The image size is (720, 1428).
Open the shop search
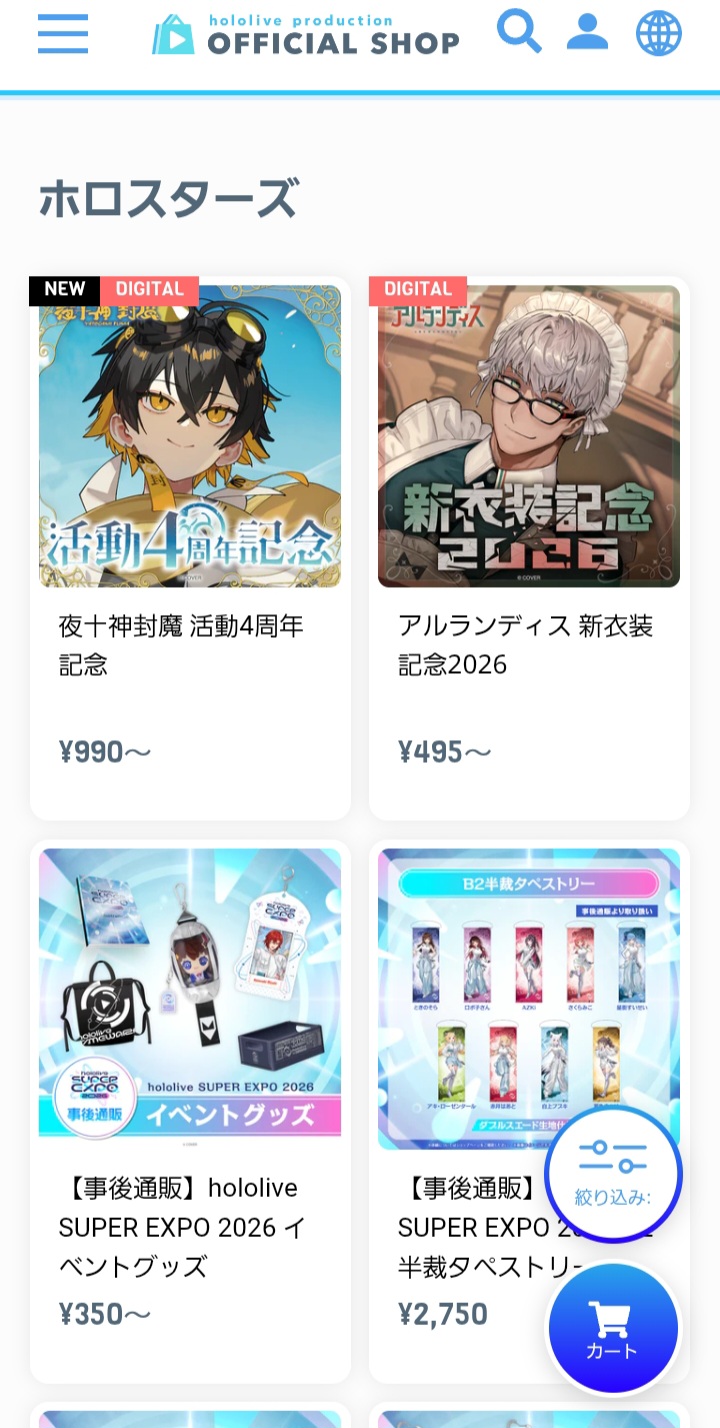pos(519,32)
